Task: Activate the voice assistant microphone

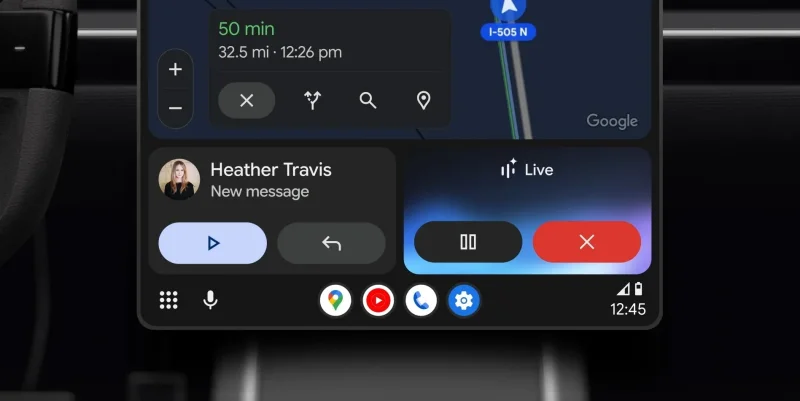Action: click(210, 300)
